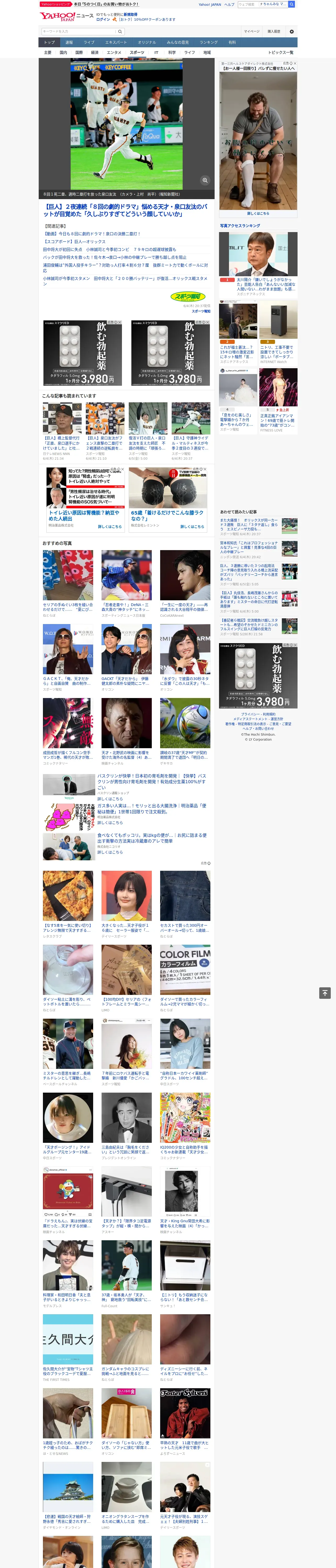Open マイページ
This screenshot has height=1568, width=336.
pyautogui.click(x=252, y=32)
